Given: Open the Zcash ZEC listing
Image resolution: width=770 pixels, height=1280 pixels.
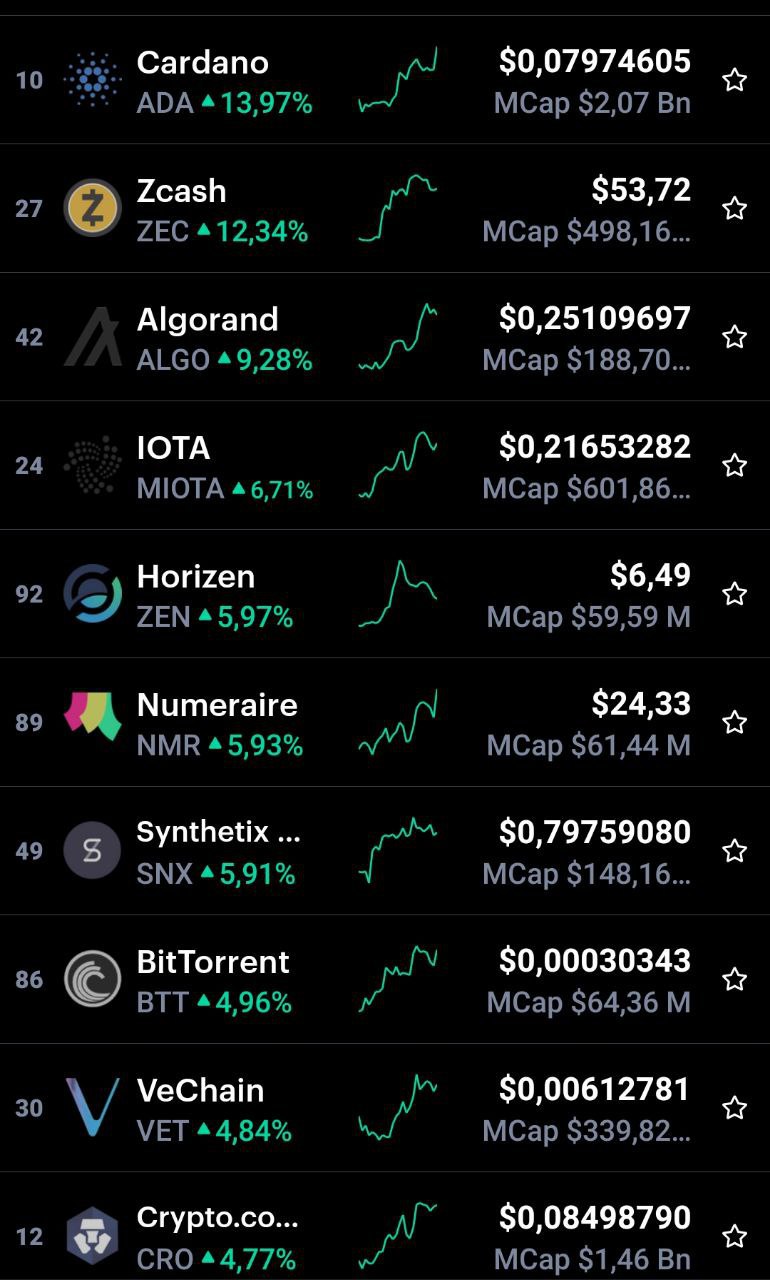Looking at the screenshot, I should coord(385,208).
